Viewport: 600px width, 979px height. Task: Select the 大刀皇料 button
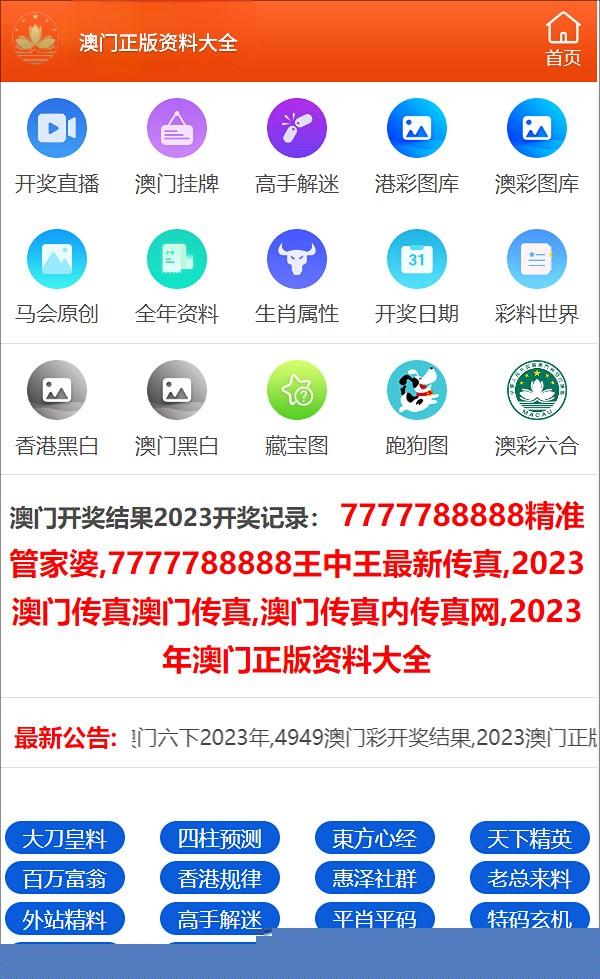click(65, 838)
